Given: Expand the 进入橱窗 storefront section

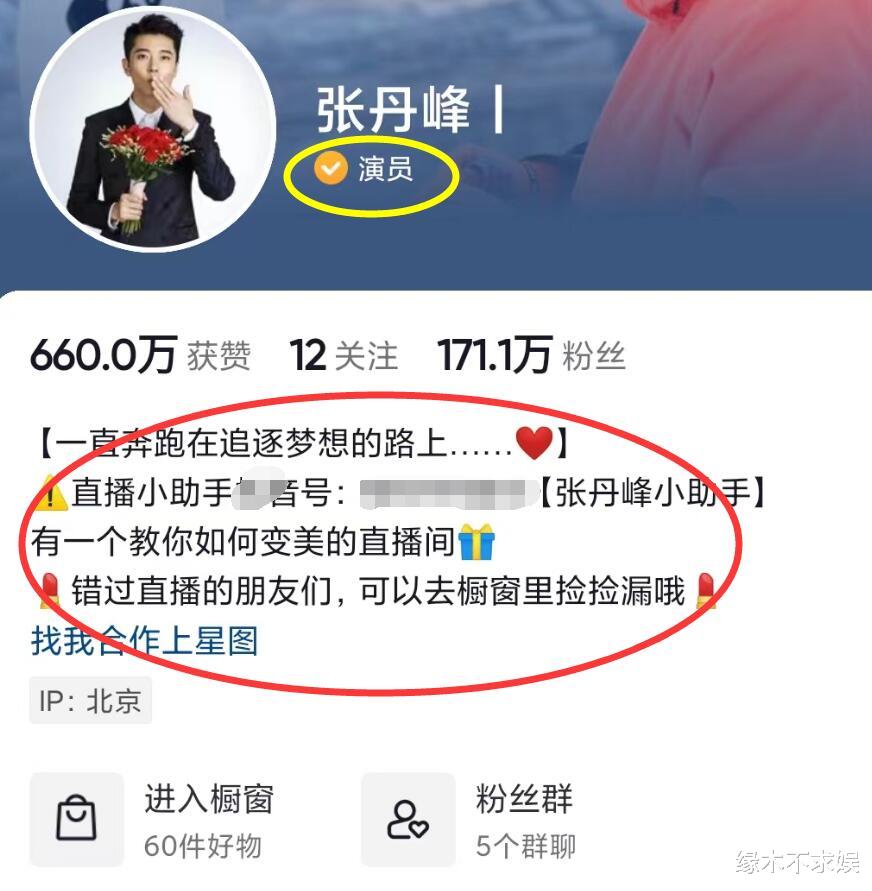Looking at the screenshot, I should 207,800.
